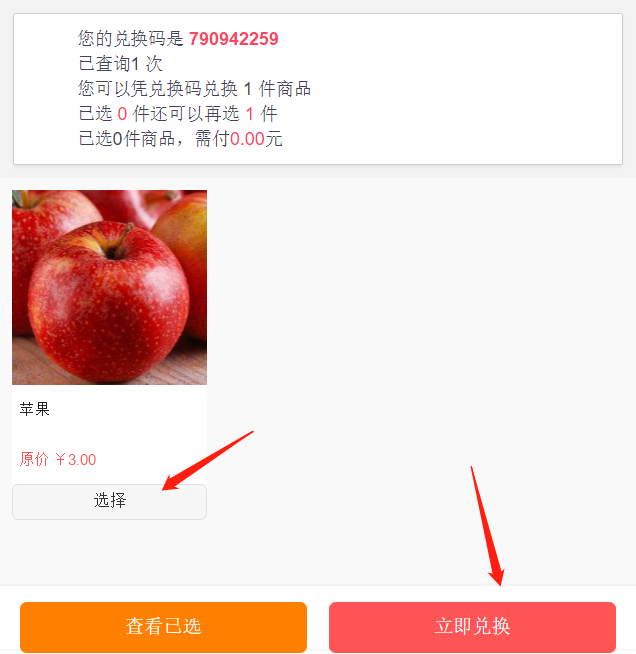Open the 苹果 product image

click(109, 287)
